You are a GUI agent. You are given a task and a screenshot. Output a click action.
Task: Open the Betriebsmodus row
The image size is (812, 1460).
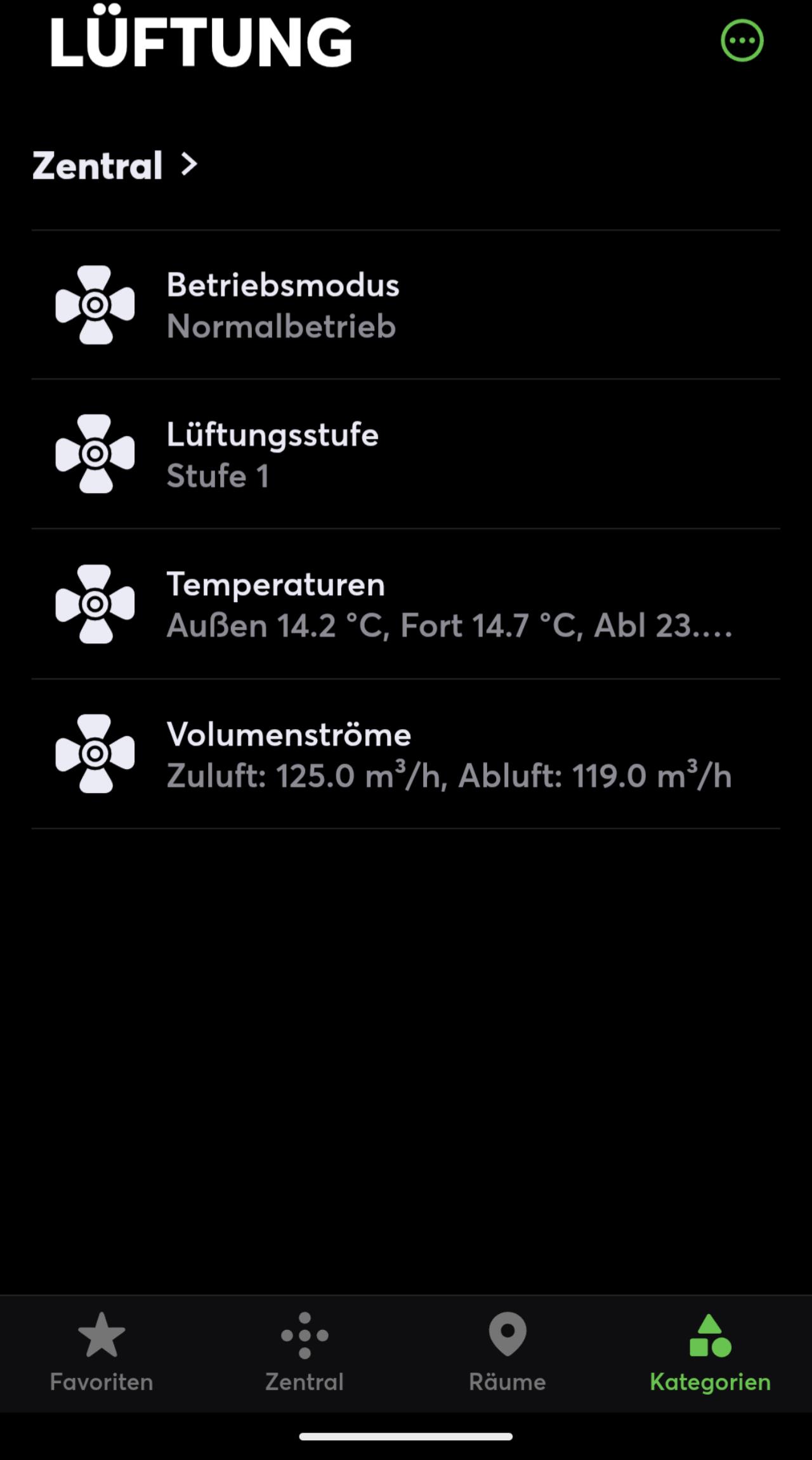pyautogui.click(x=406, y=305)
